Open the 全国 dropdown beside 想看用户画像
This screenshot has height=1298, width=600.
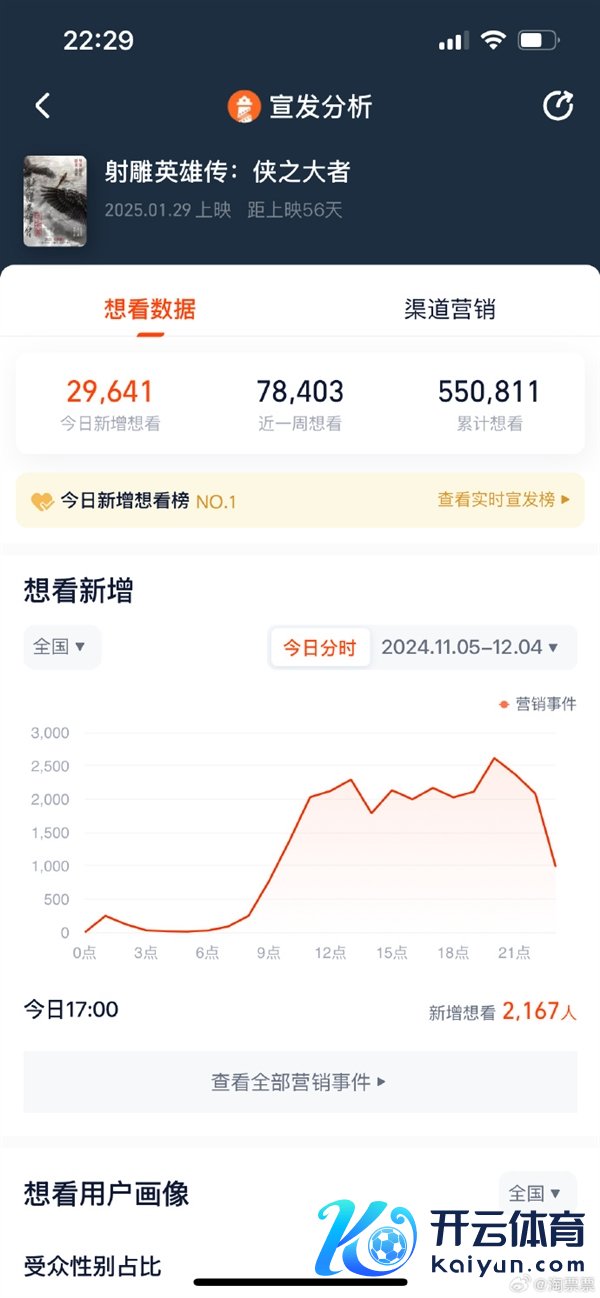click(x=536, y=1193)
